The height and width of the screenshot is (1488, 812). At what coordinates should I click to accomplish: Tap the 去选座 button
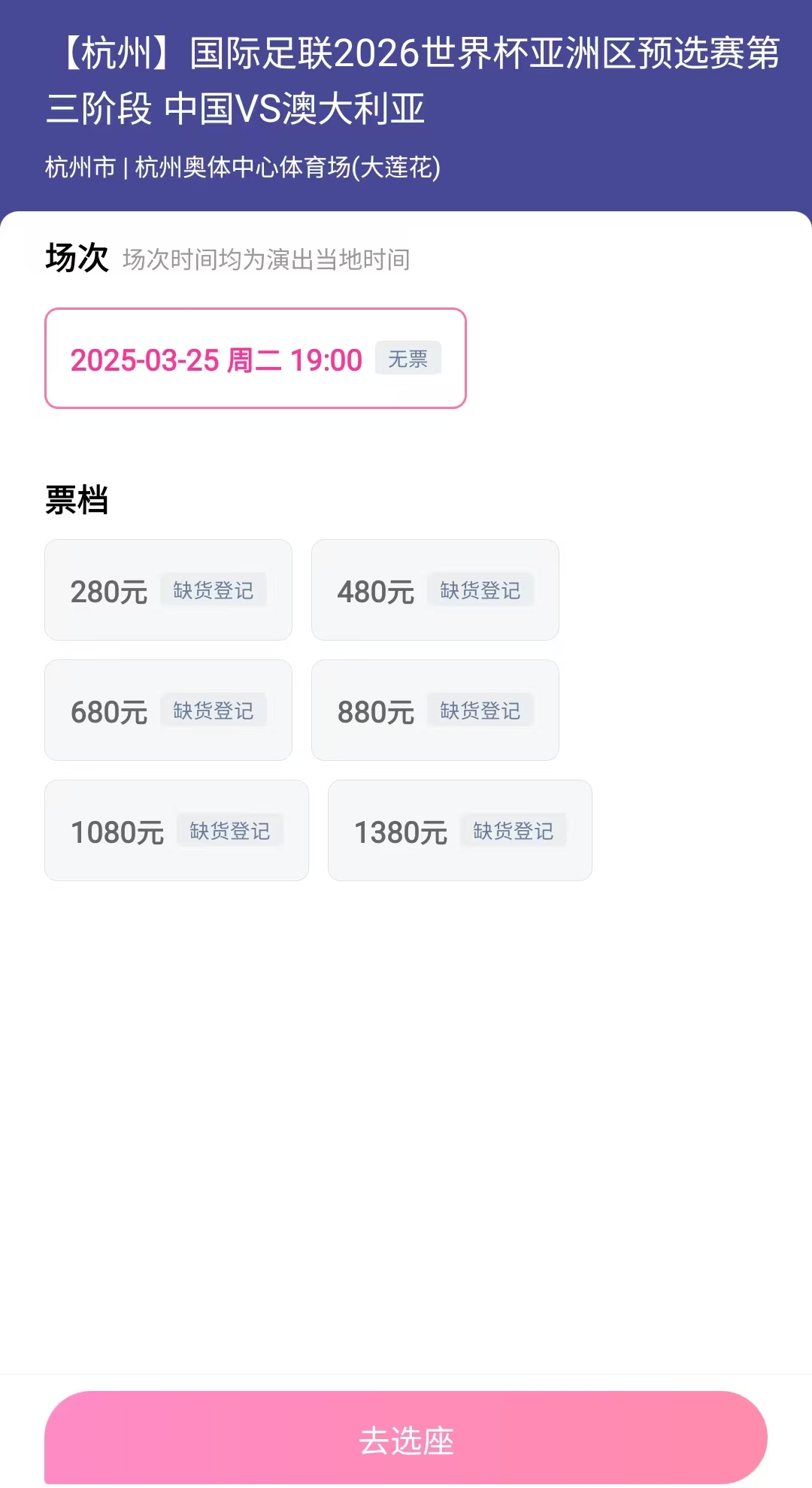tap(405, 1440)
